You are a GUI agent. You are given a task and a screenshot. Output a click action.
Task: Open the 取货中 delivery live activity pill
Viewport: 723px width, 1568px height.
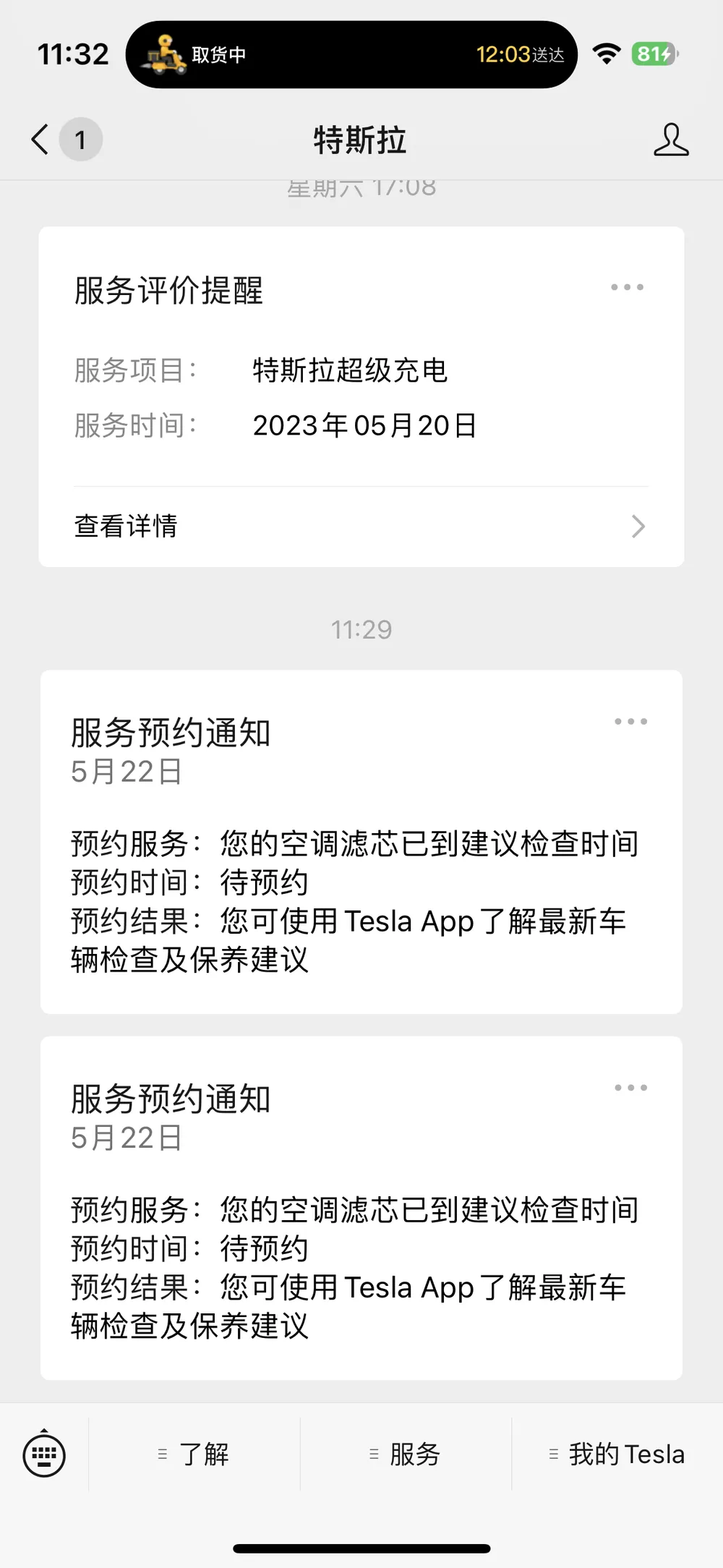coord(351,54)
